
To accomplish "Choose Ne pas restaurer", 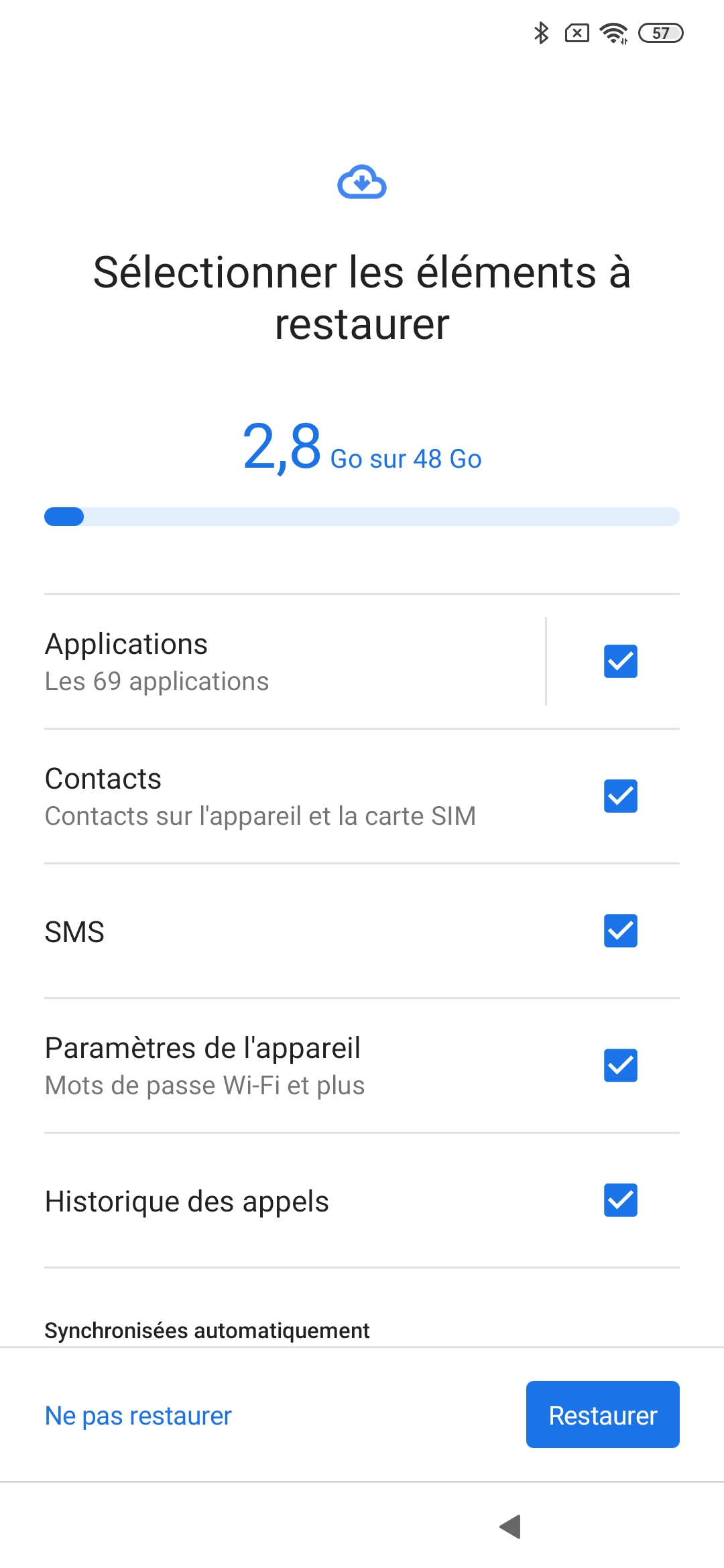I will tap(138, 1416).
